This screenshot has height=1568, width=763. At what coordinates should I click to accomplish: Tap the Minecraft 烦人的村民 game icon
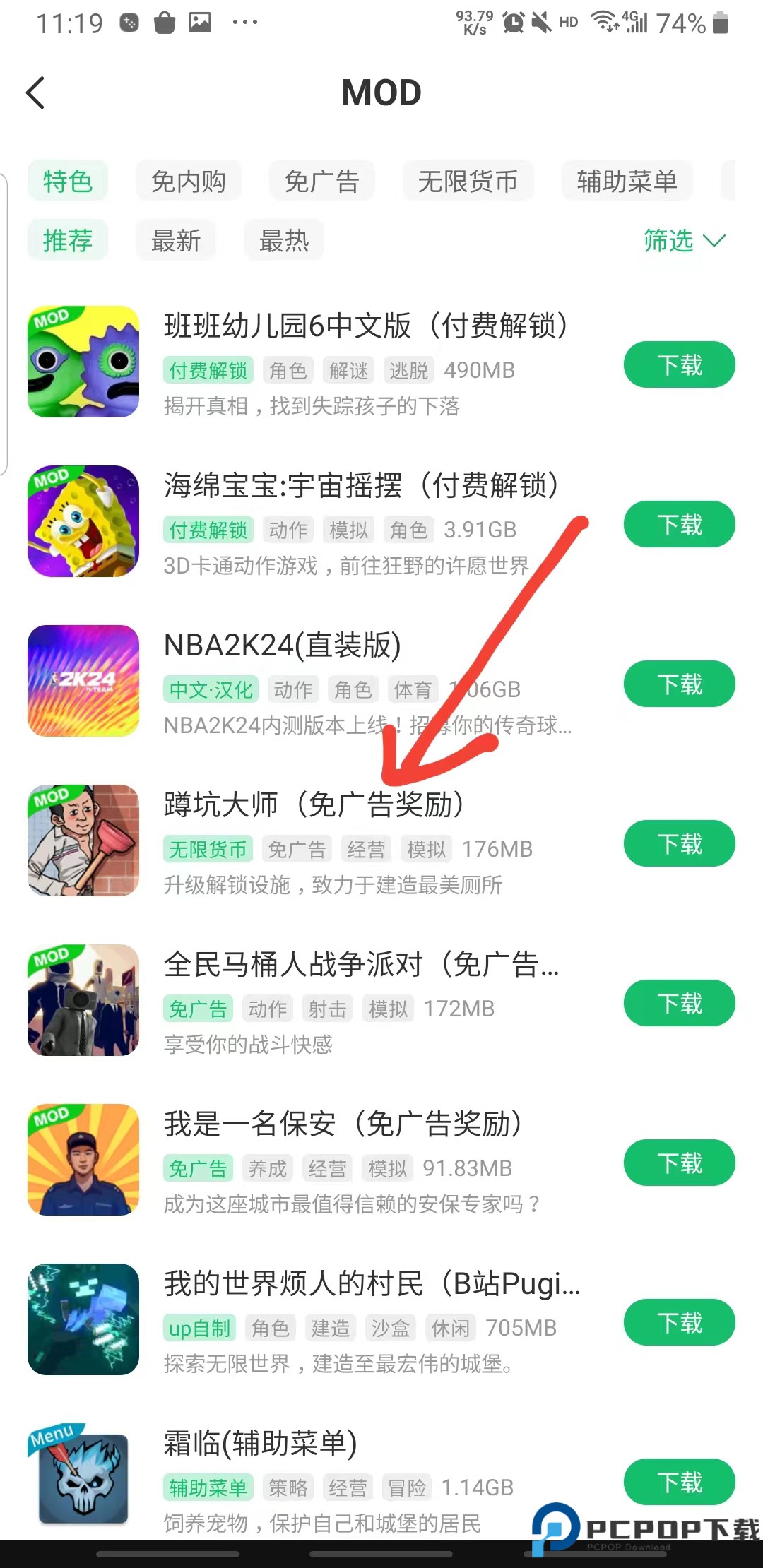(x=83, y=1320)
